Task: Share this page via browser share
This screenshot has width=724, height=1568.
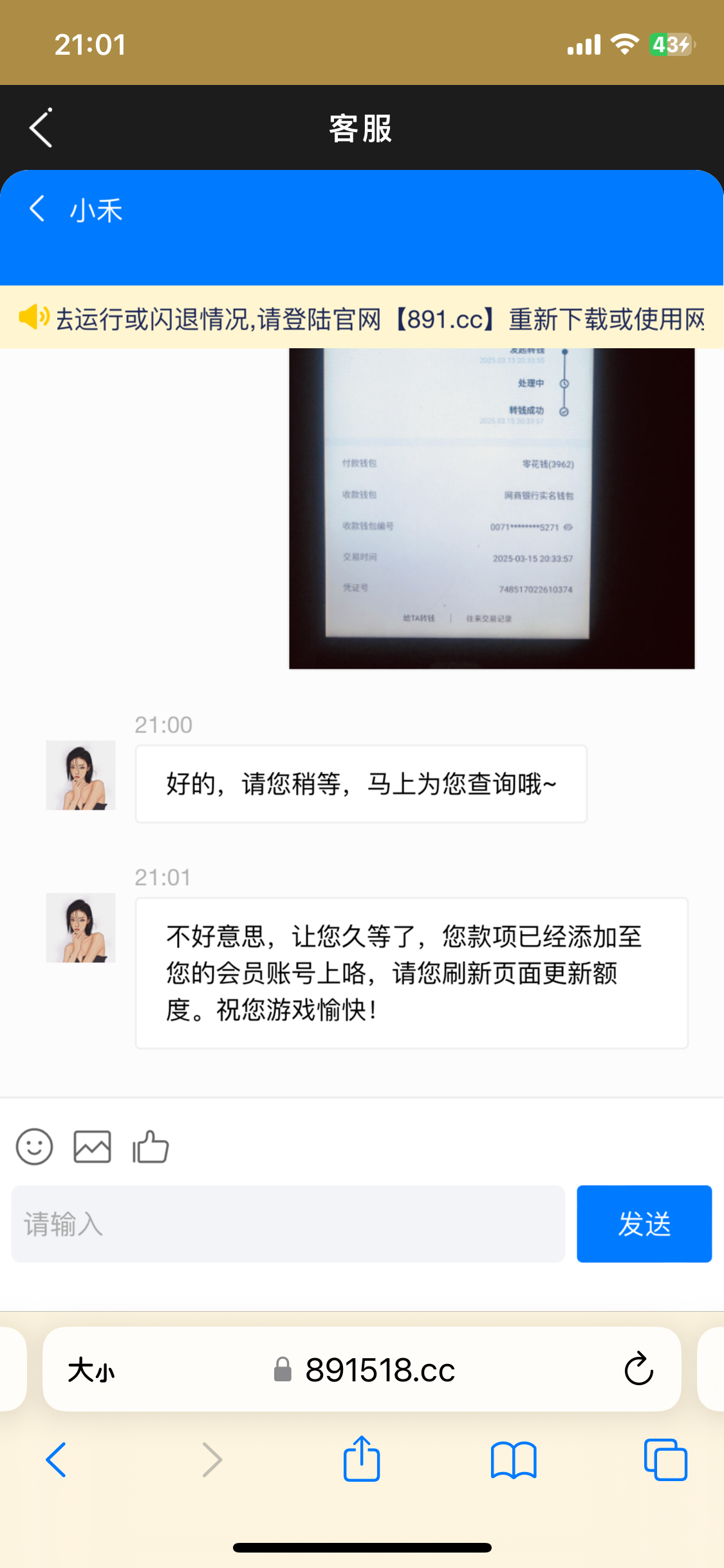Action: tap(362, 1459)
